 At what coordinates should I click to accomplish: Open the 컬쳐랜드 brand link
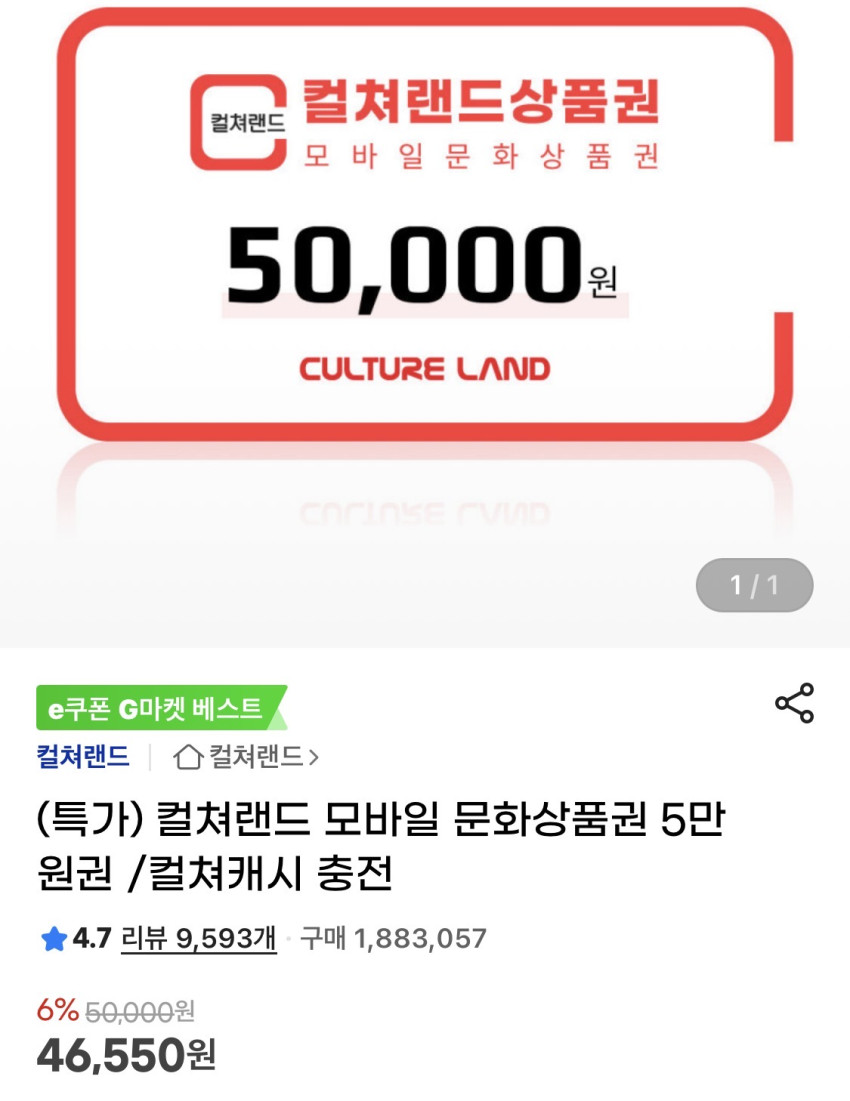[83, 756]
